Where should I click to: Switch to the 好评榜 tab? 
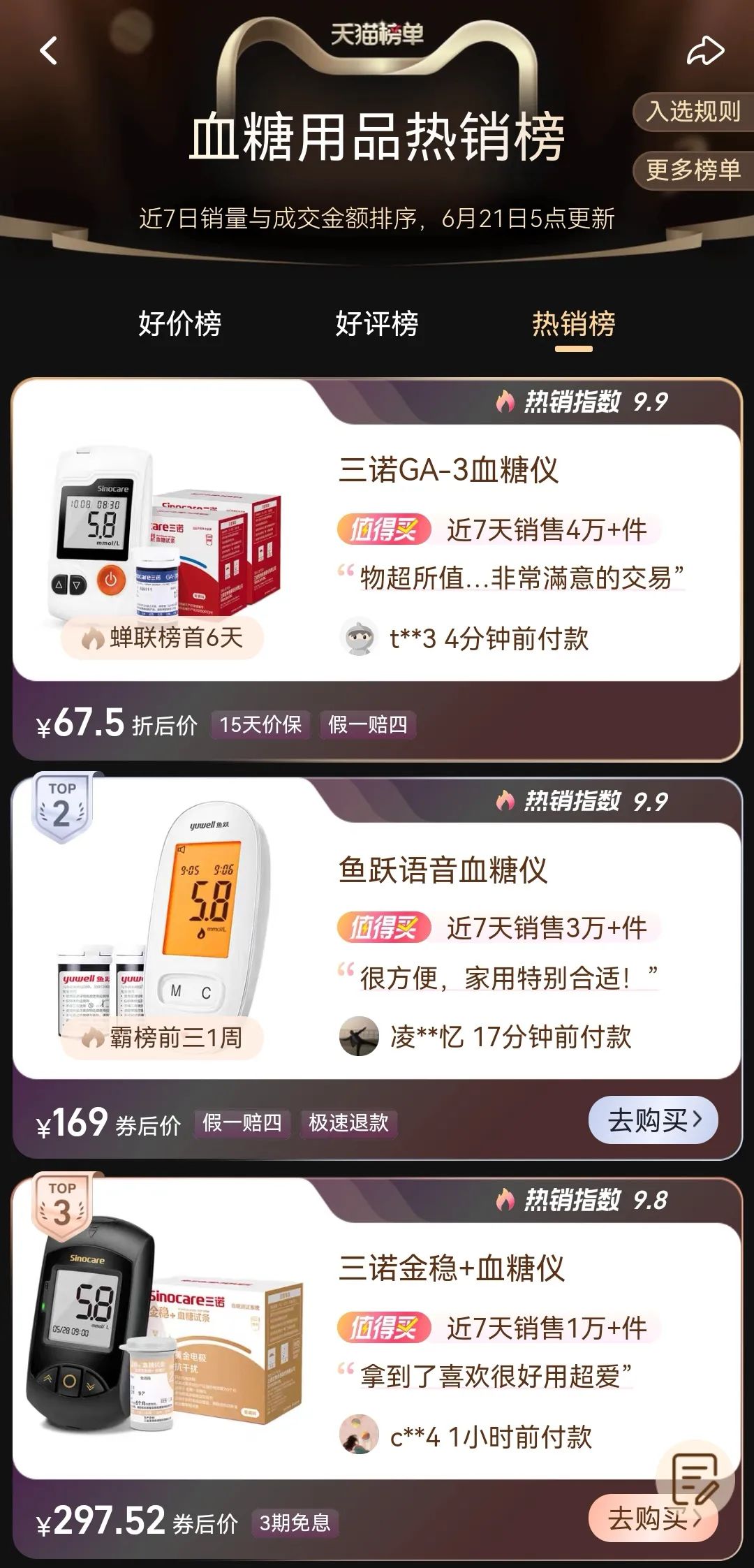pos(377,324)
